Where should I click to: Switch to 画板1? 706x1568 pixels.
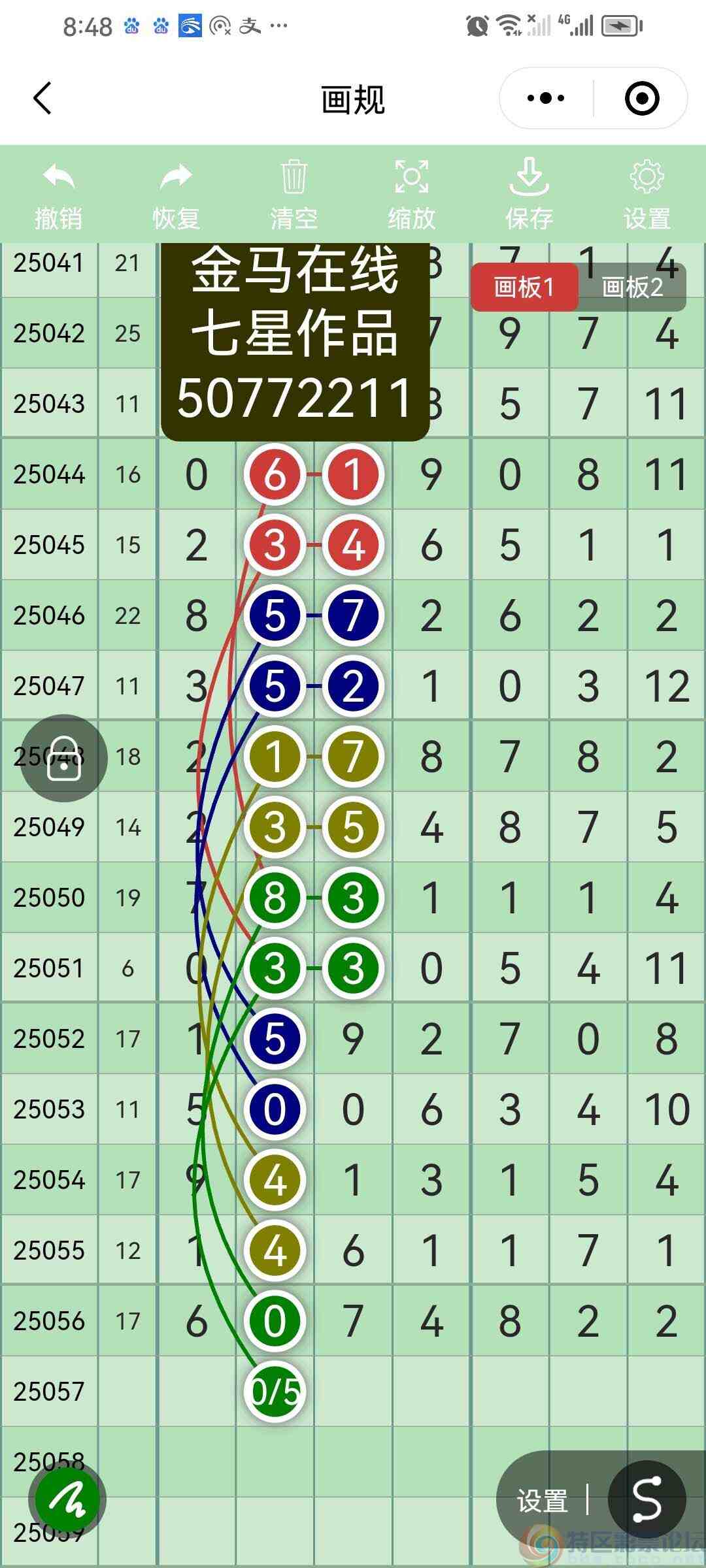[x=524, y=287]
